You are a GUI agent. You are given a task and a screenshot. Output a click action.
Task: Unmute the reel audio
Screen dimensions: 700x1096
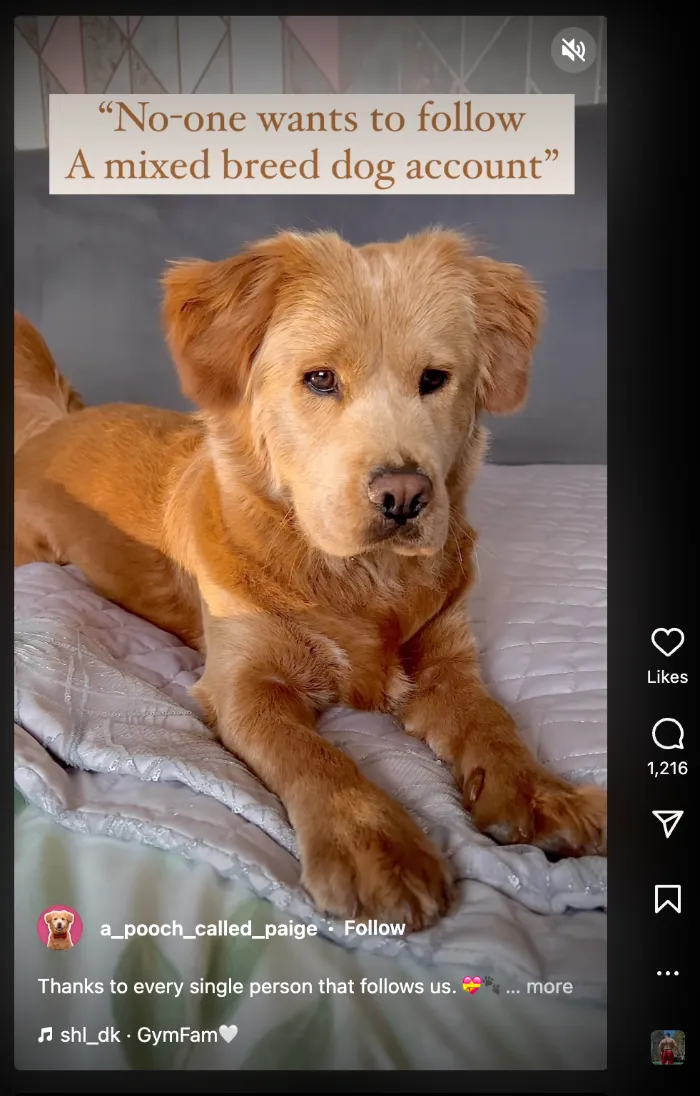point(573,50)
